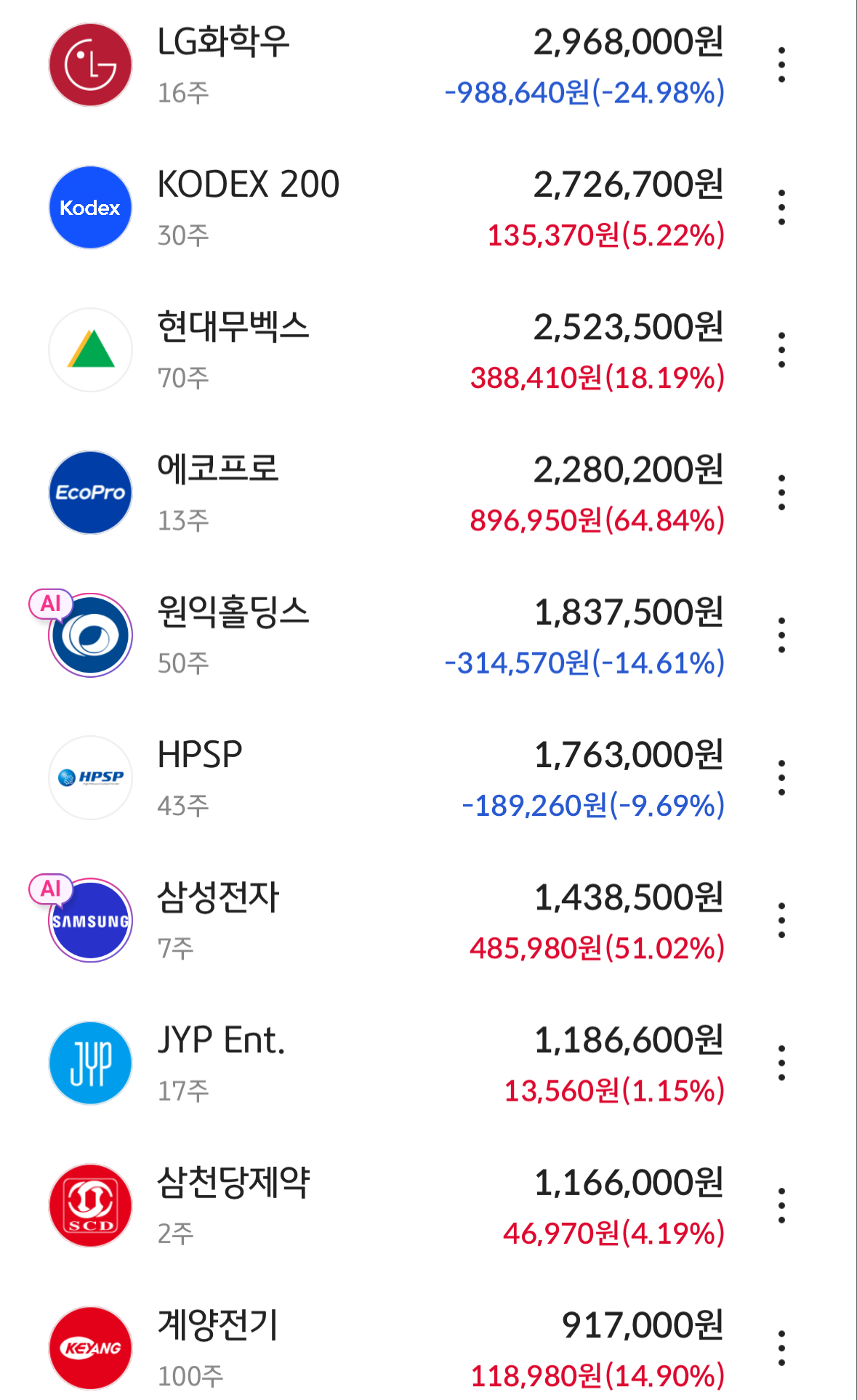Viewport: 857px width, 1400px height.
Task: Tap the more menu beside 원익홀딩스
Action: coord(781,636)
